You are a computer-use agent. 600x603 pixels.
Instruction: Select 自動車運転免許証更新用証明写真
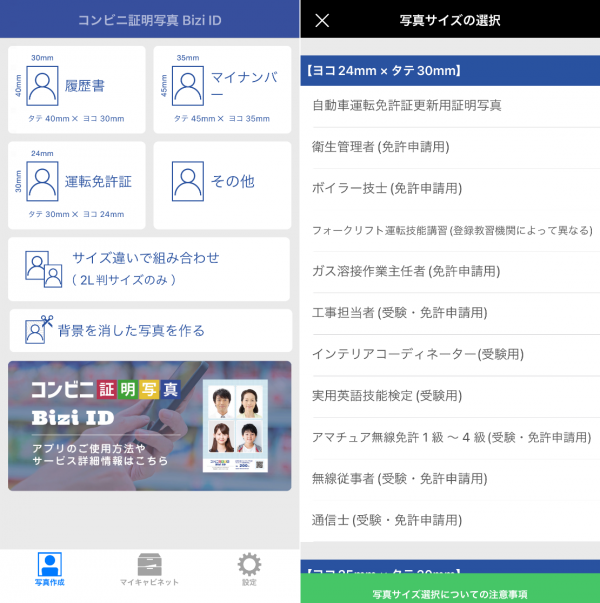tap(450, 106)
